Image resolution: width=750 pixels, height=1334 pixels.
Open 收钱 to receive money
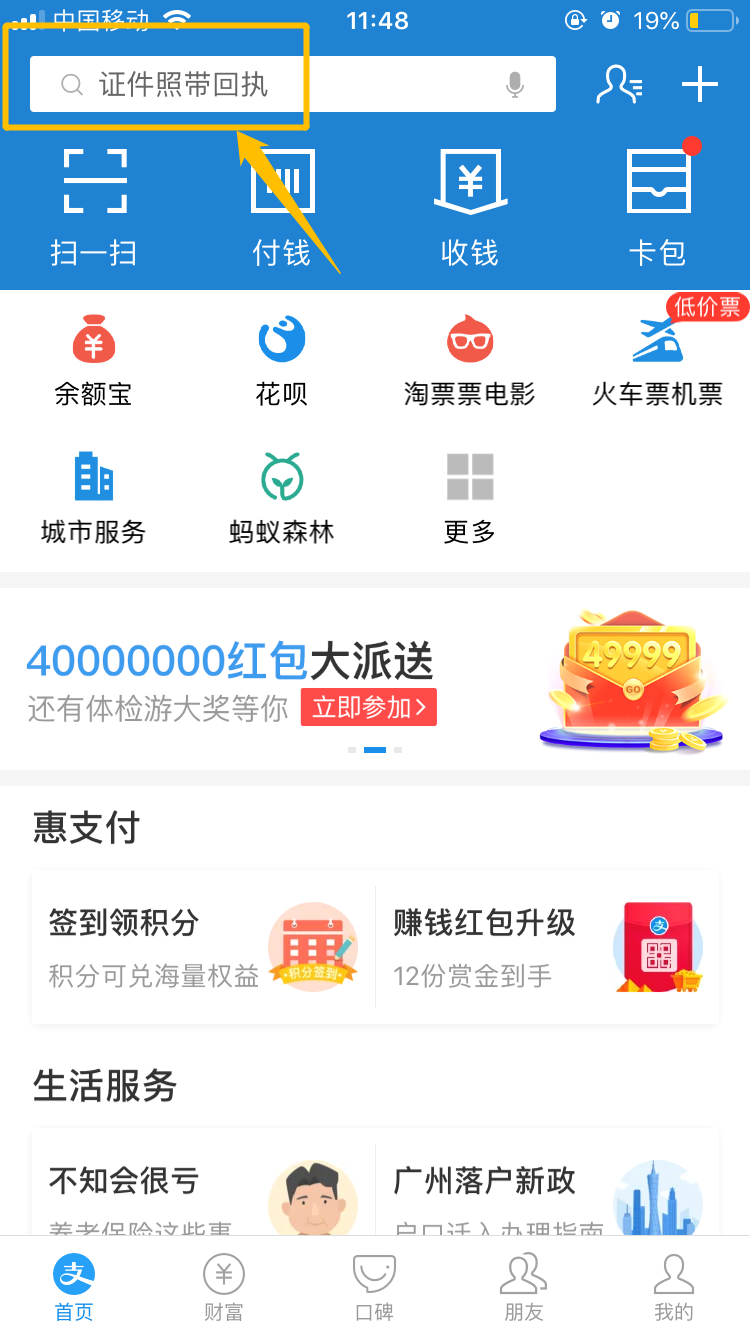point(470,206)
